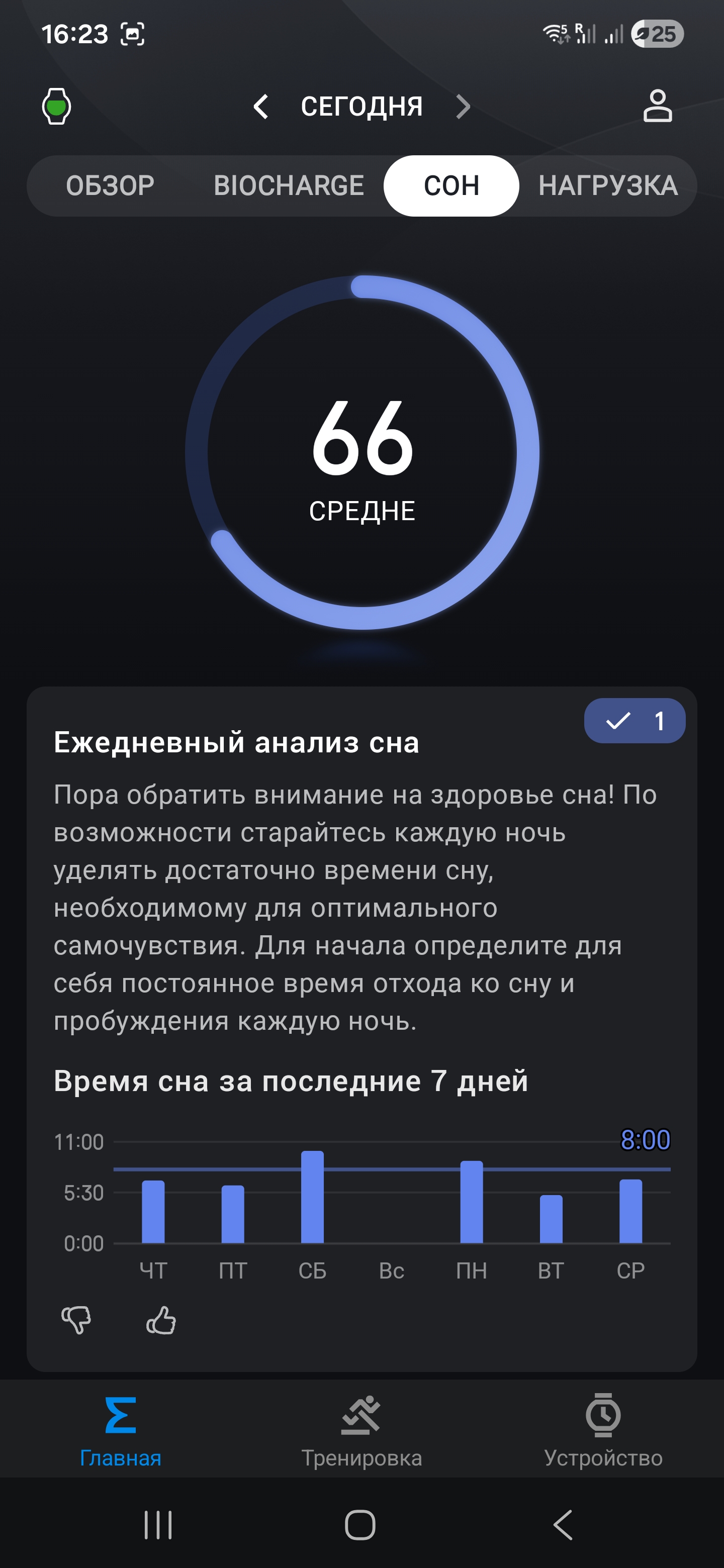Dislike the daily sleep analysis
724x1568 pixels.
(77, 1320)
